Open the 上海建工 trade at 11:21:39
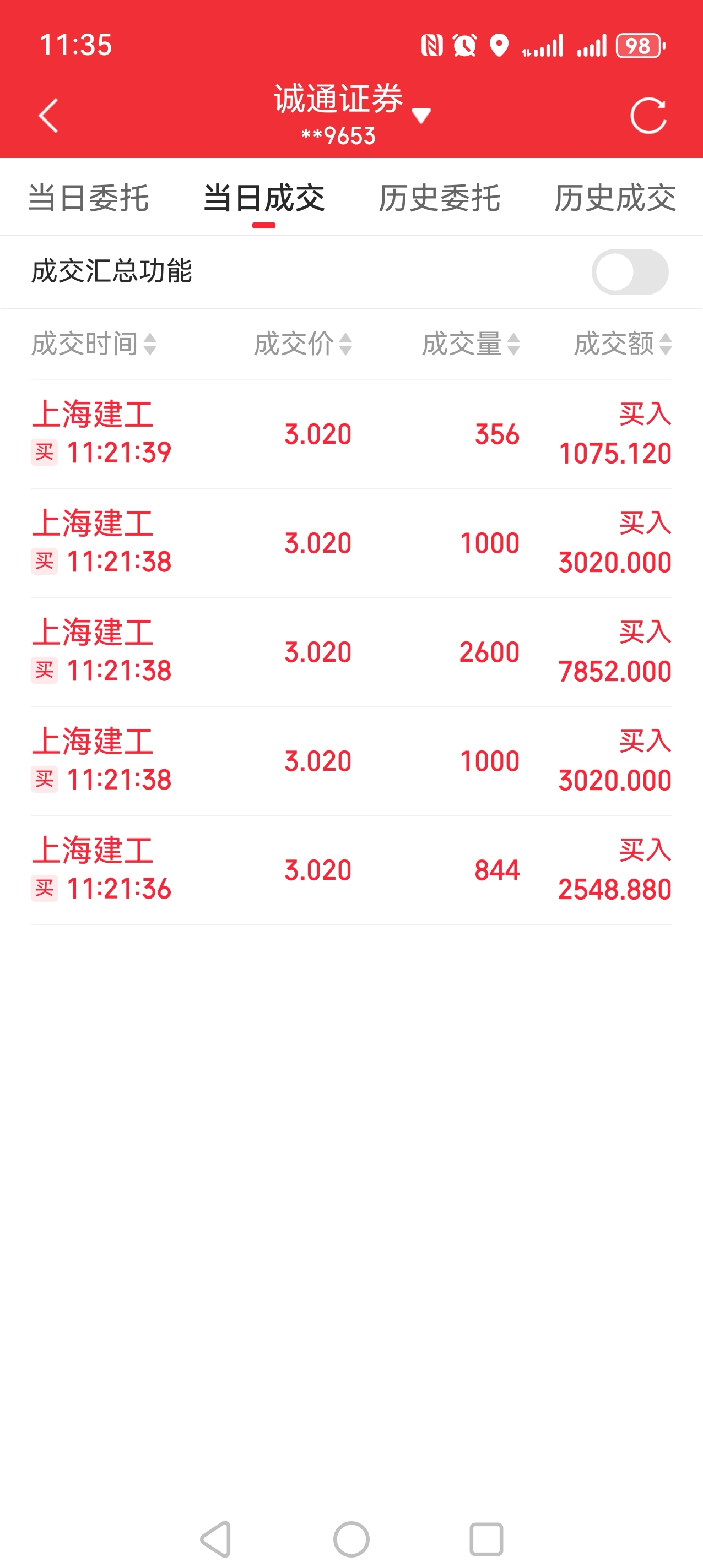This screenshot has height=1568, width=703. pyautogui.click(x=351, y=434)
